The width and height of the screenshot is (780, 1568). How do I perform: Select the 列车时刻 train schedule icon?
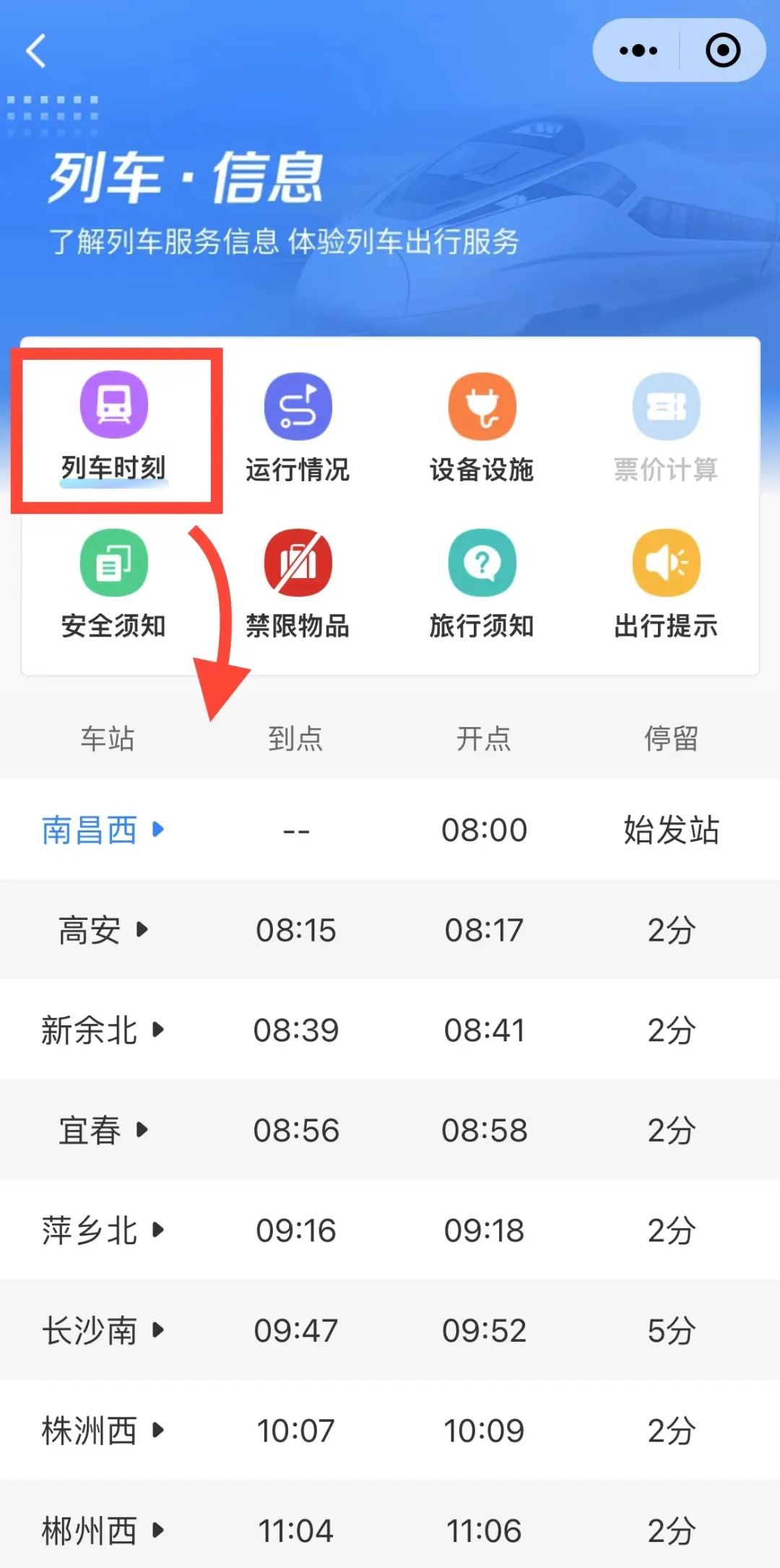[113, 405]
